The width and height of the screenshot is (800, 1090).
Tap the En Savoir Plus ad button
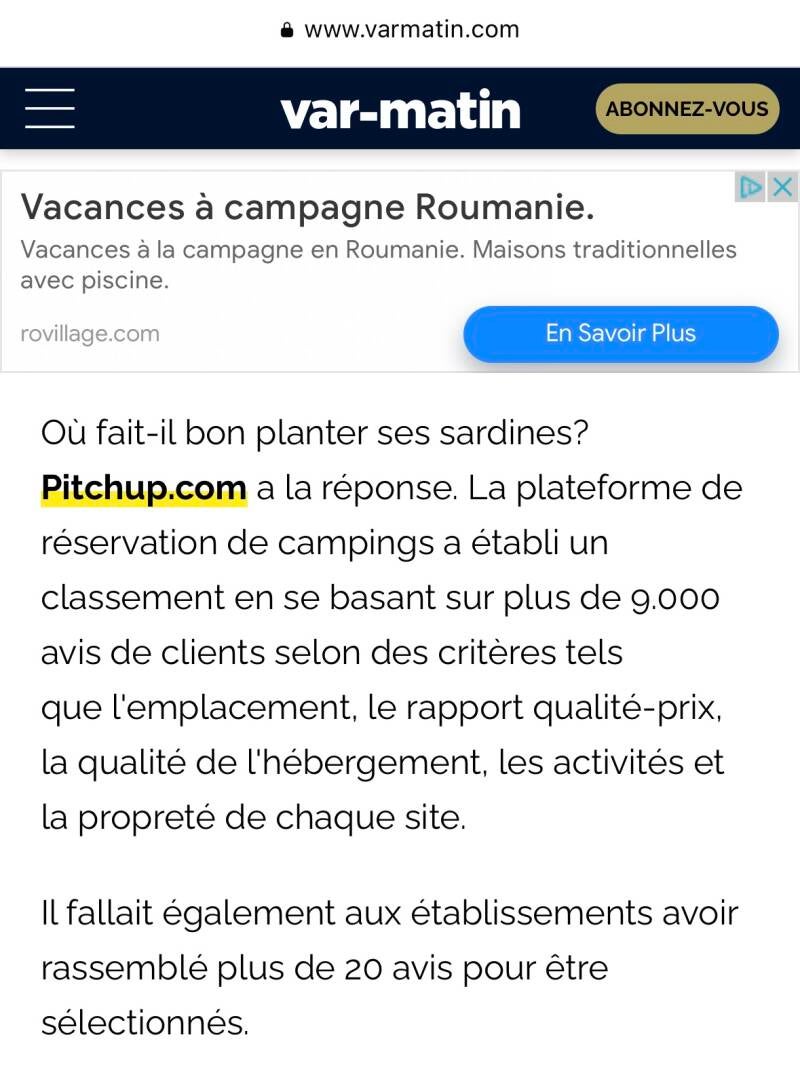(620, 334)
